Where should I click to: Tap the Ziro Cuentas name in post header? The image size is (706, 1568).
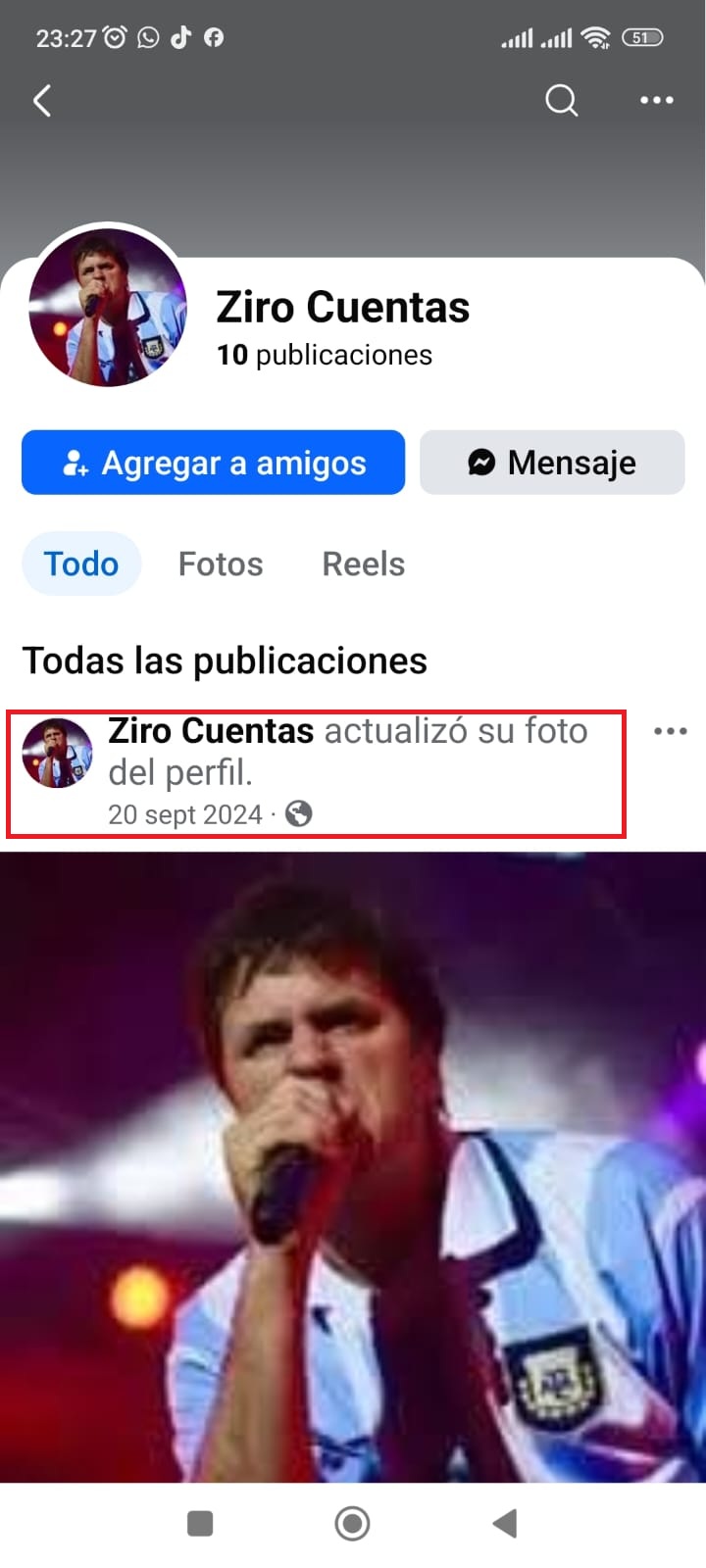point(211,731)
